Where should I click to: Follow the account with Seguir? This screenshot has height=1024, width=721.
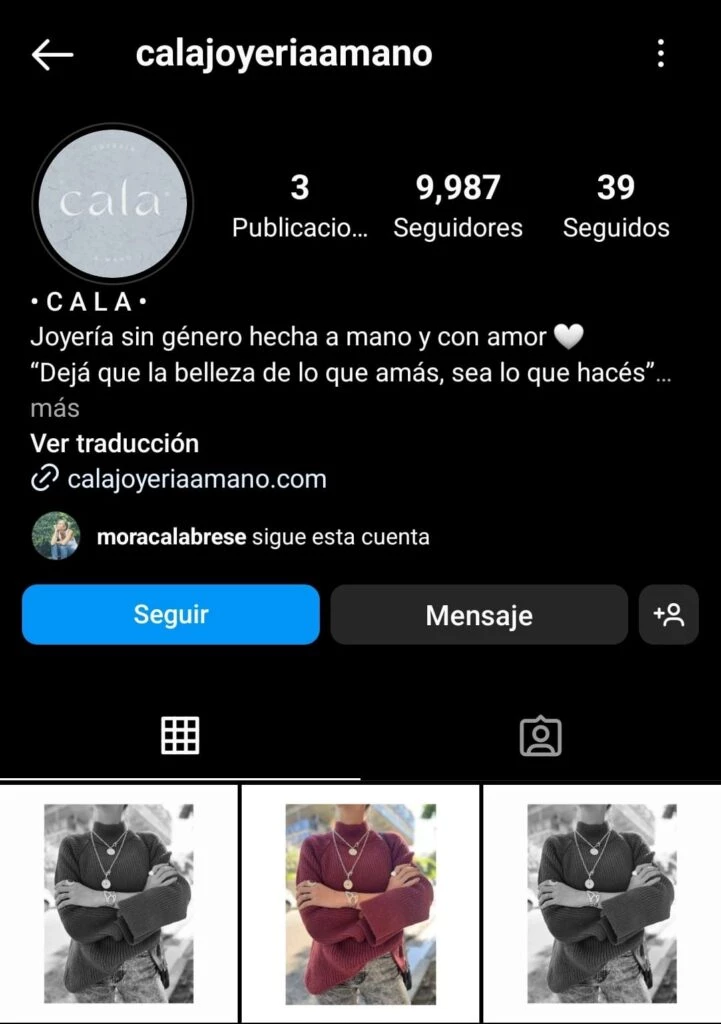(x=171, y=614)
